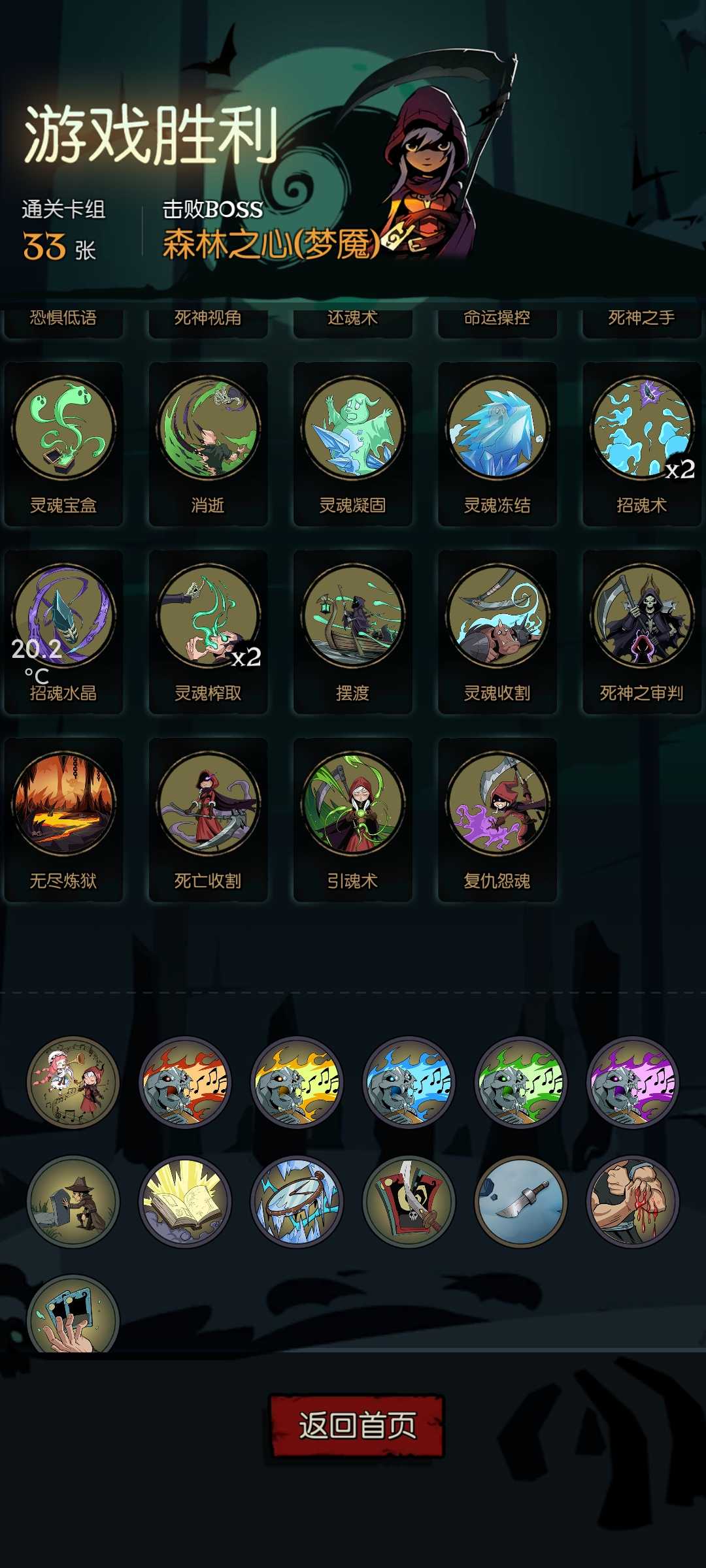
Task: View the frozen pocket watch relic
Action: tap(297, 1201)
